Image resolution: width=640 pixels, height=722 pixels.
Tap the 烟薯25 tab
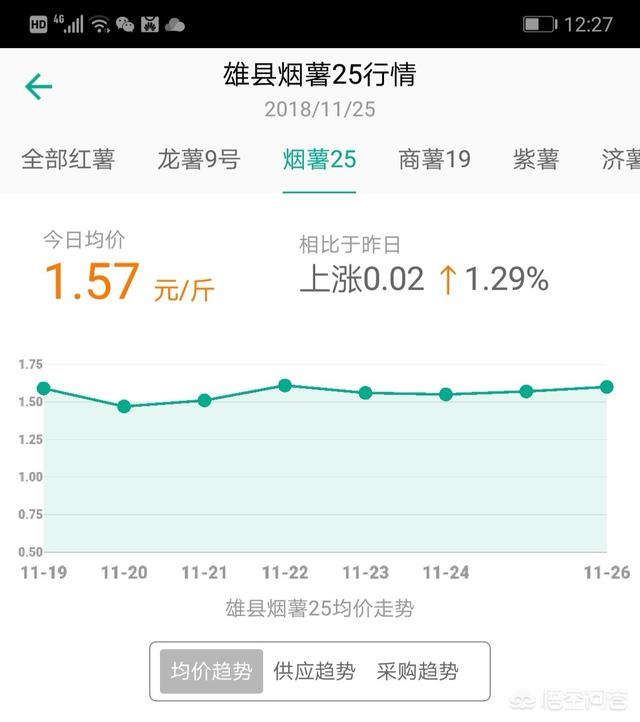coord(319,160)
